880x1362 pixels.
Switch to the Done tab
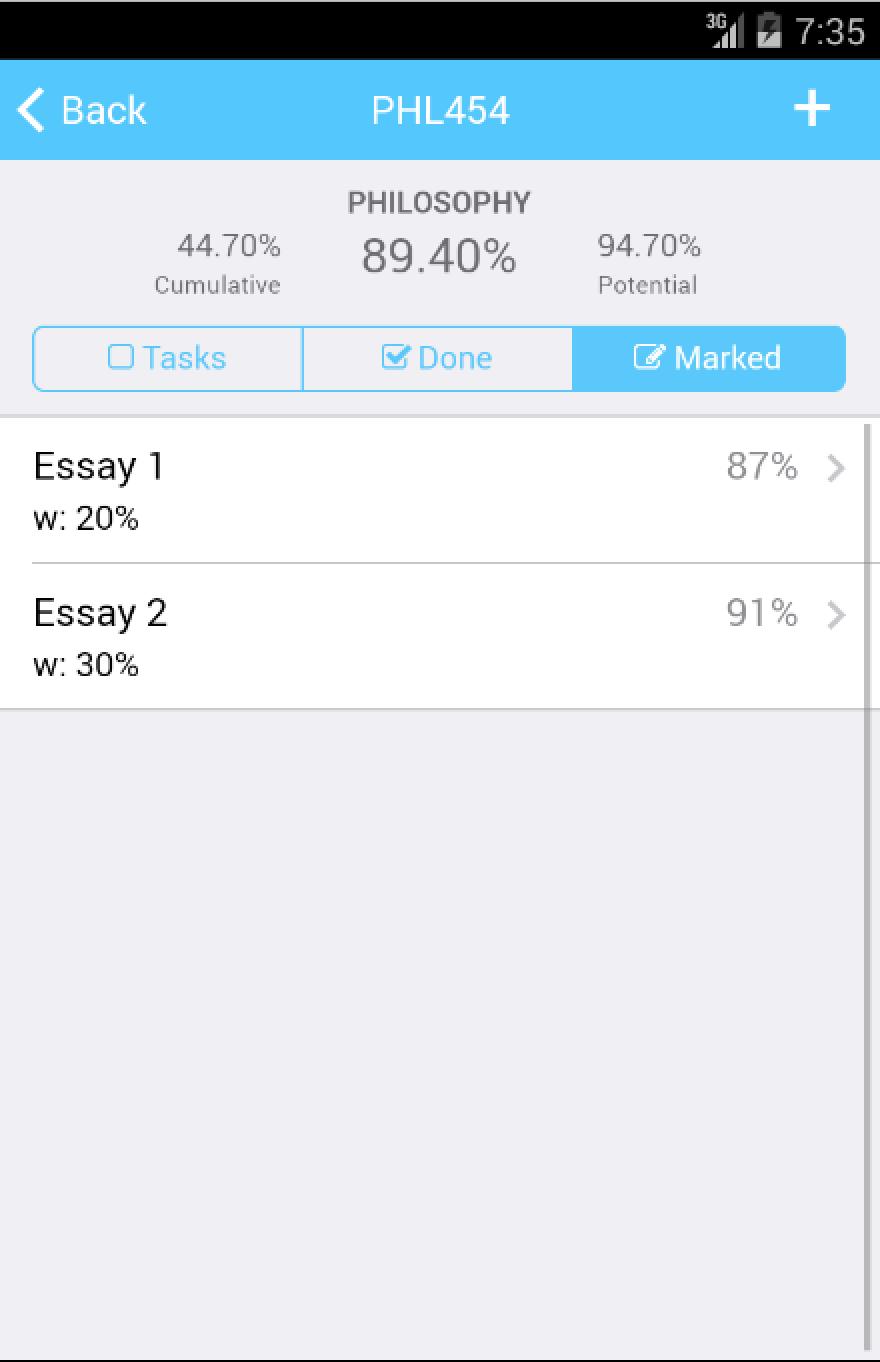[x=437, y=357]
